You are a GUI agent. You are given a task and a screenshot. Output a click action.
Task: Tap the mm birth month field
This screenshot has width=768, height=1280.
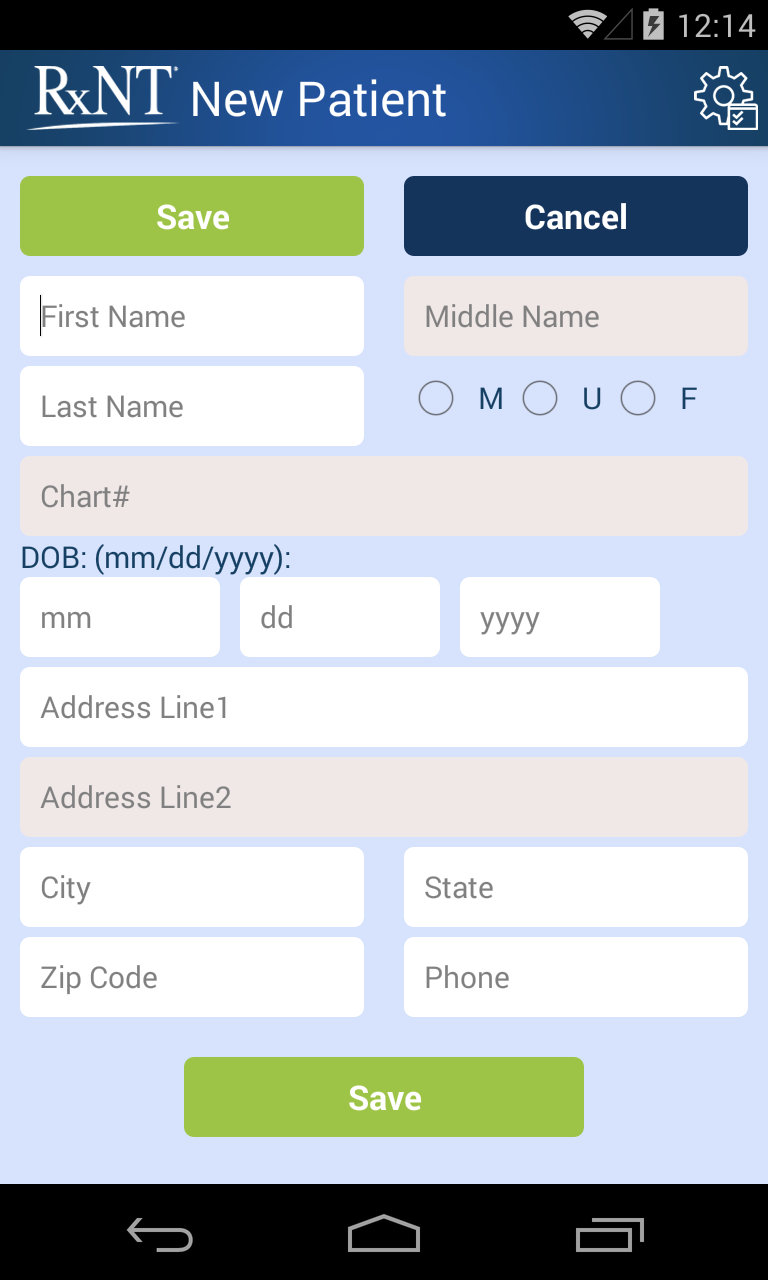point(120,617)
